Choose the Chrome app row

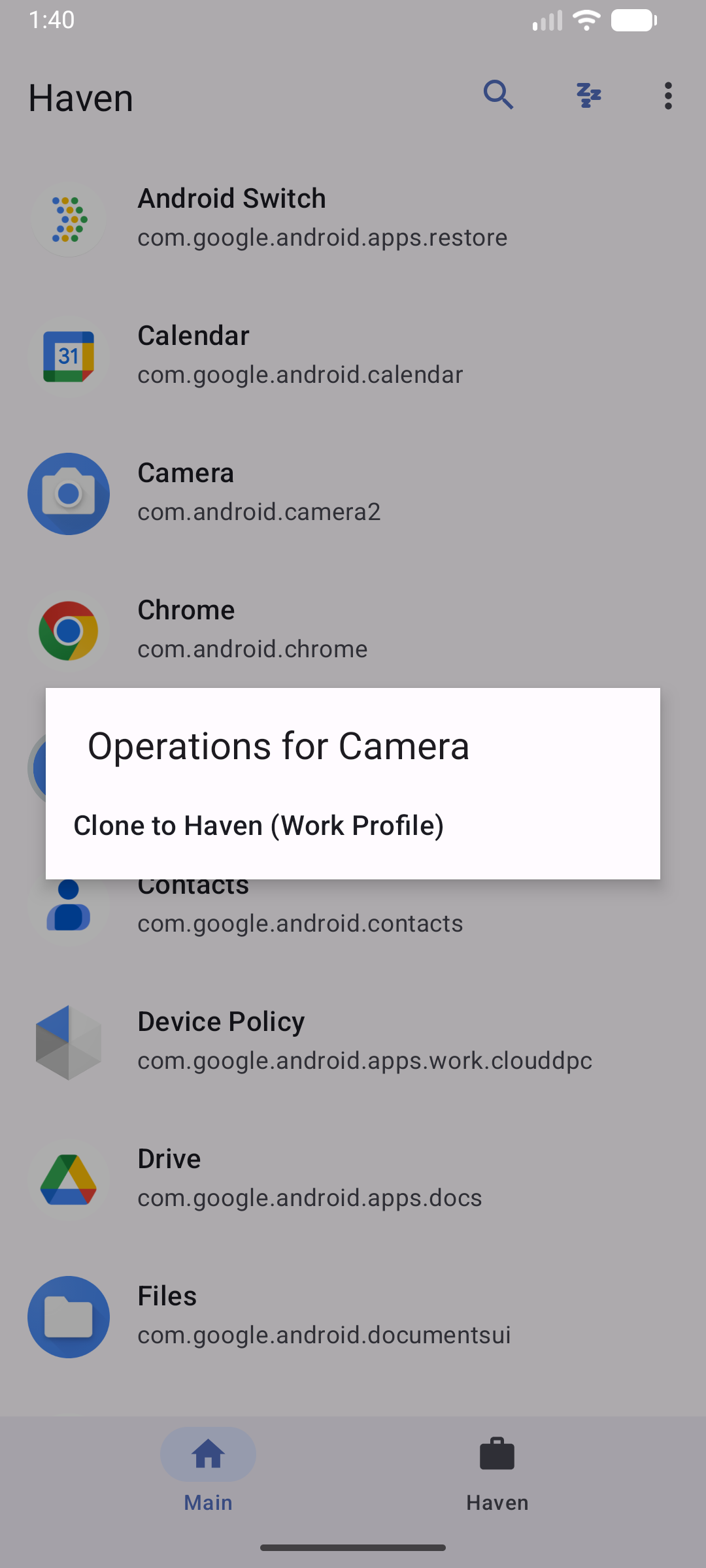pos(353,630)
